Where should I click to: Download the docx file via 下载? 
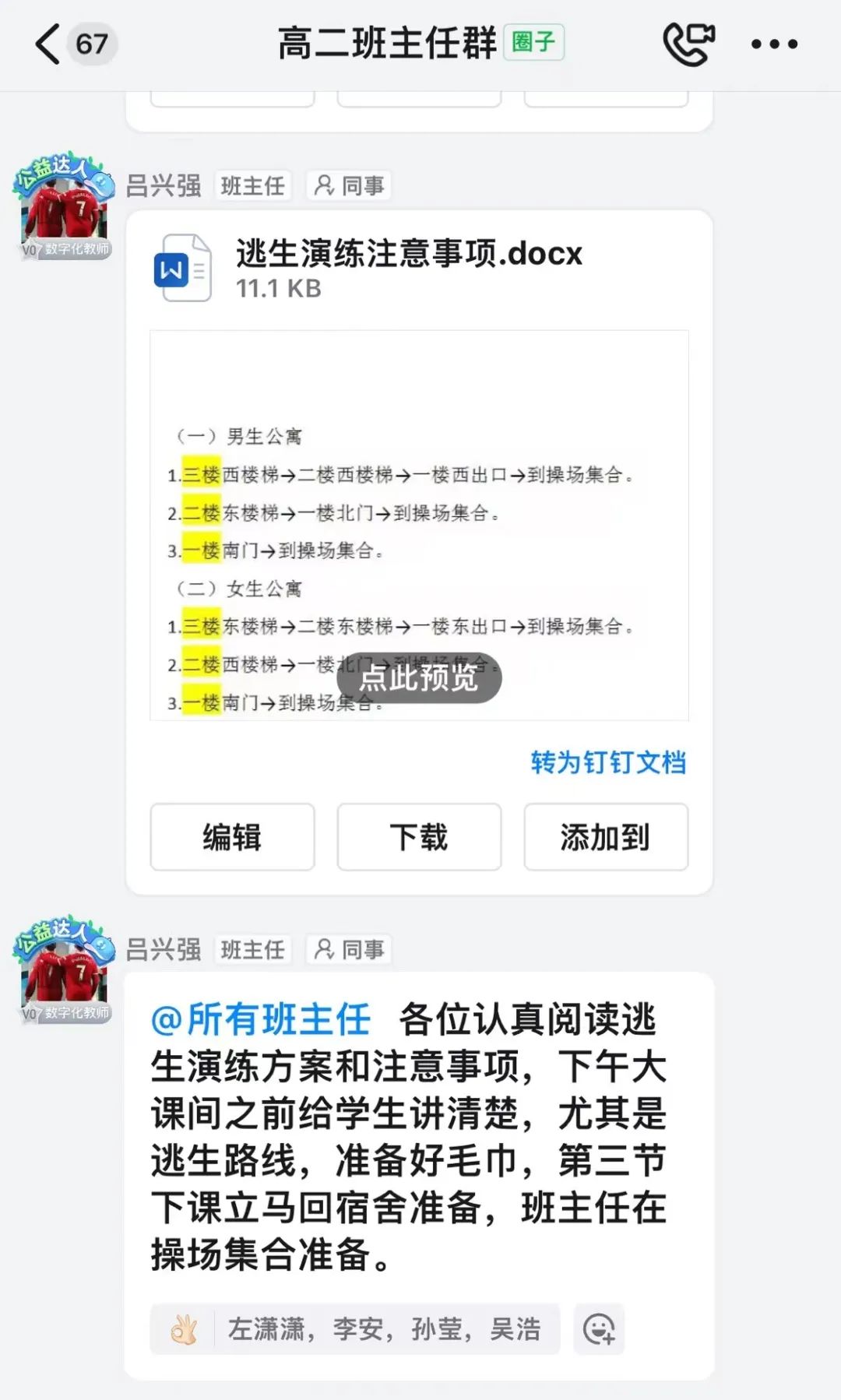419,837
